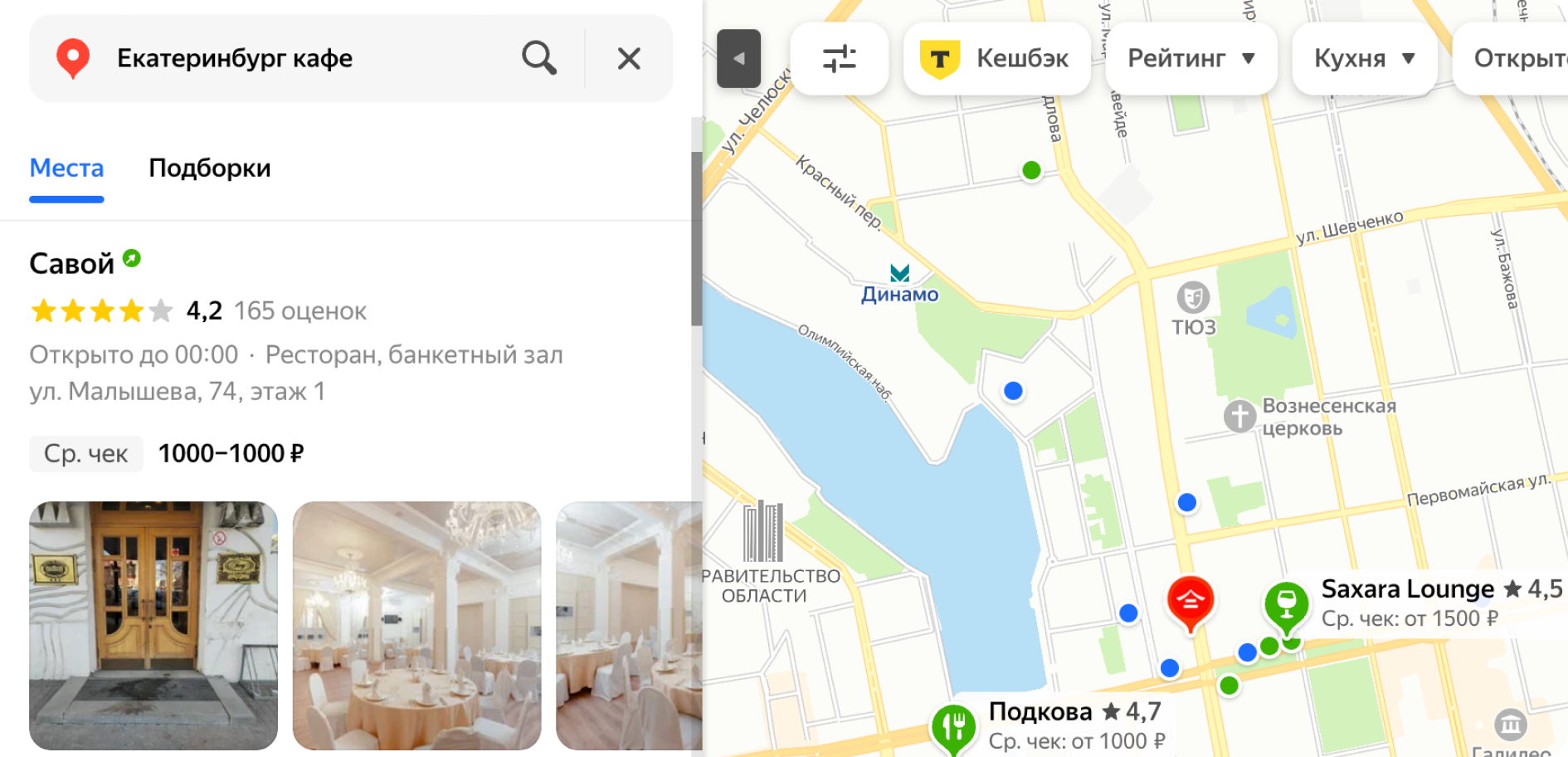Collapse the side panel with arrow button
Image resolution: width=1568 pixels, height=757 pixels.
click(x=738, y=58)
